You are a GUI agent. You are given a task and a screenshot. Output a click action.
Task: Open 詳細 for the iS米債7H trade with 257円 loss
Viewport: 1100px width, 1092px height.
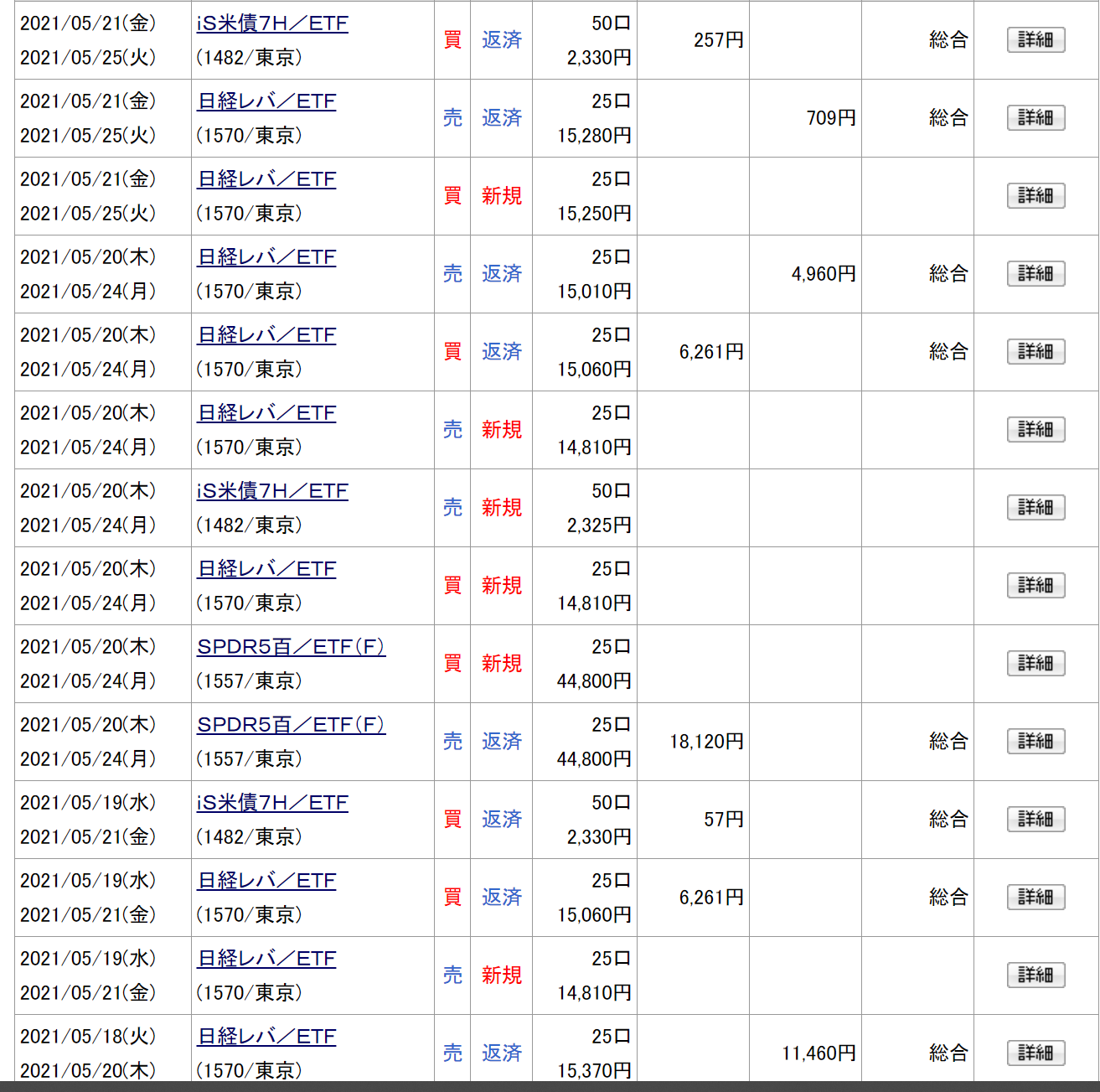point(1035,40)
